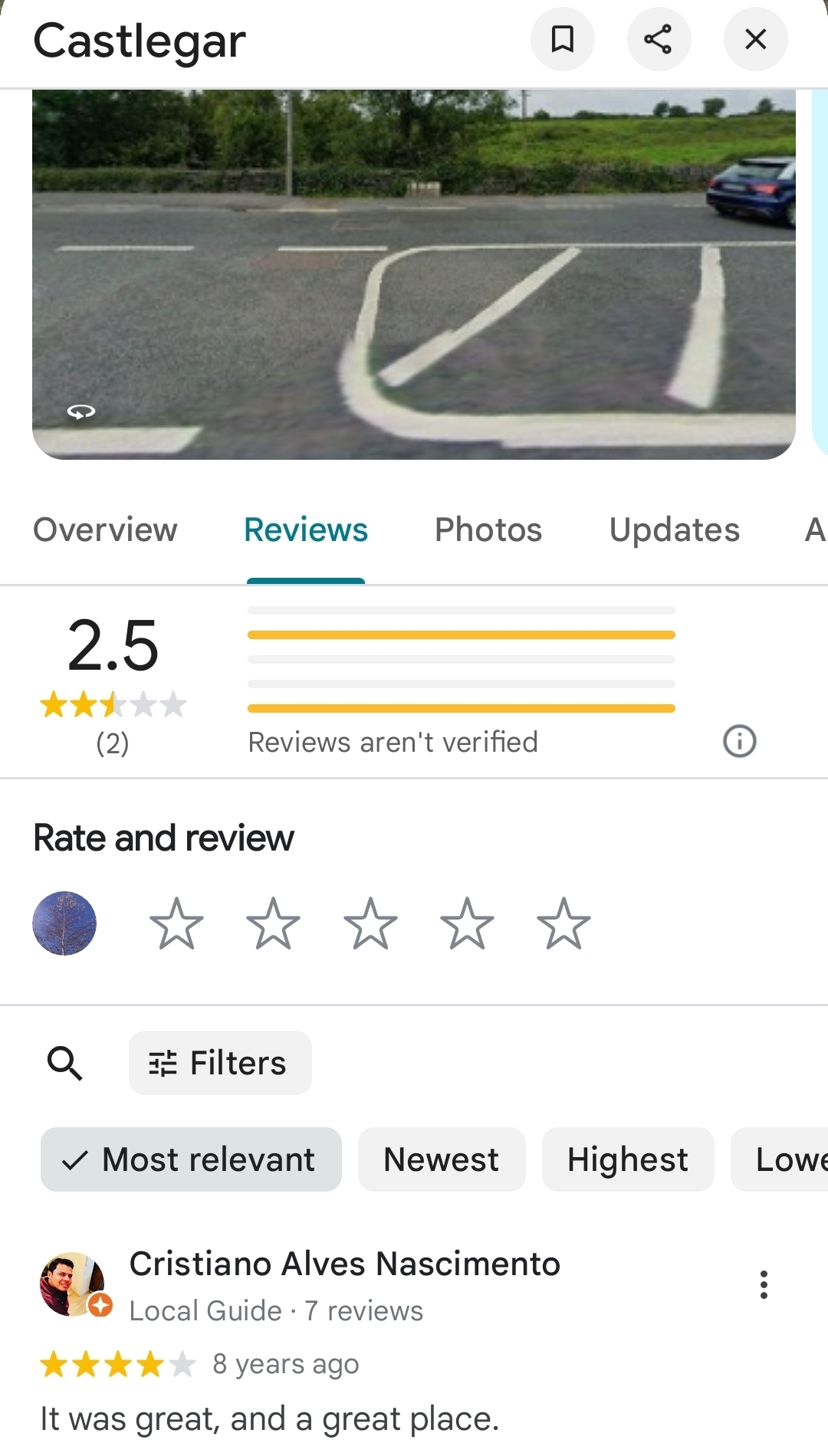Select the Most relevant sort chip
Screen dimensions: 828x1456
point(191,1159)
